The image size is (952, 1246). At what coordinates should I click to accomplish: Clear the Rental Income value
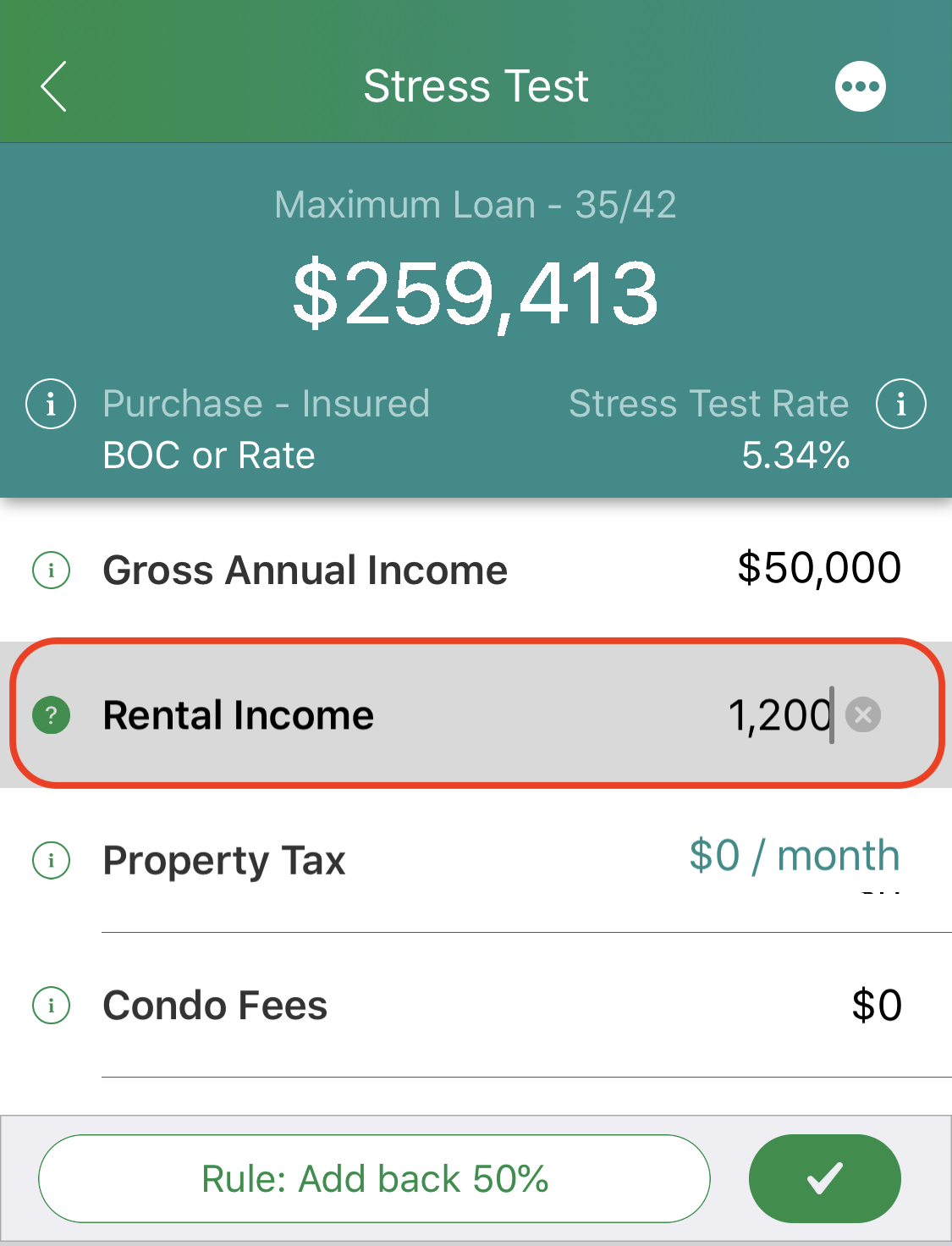(x=863, y=715)
